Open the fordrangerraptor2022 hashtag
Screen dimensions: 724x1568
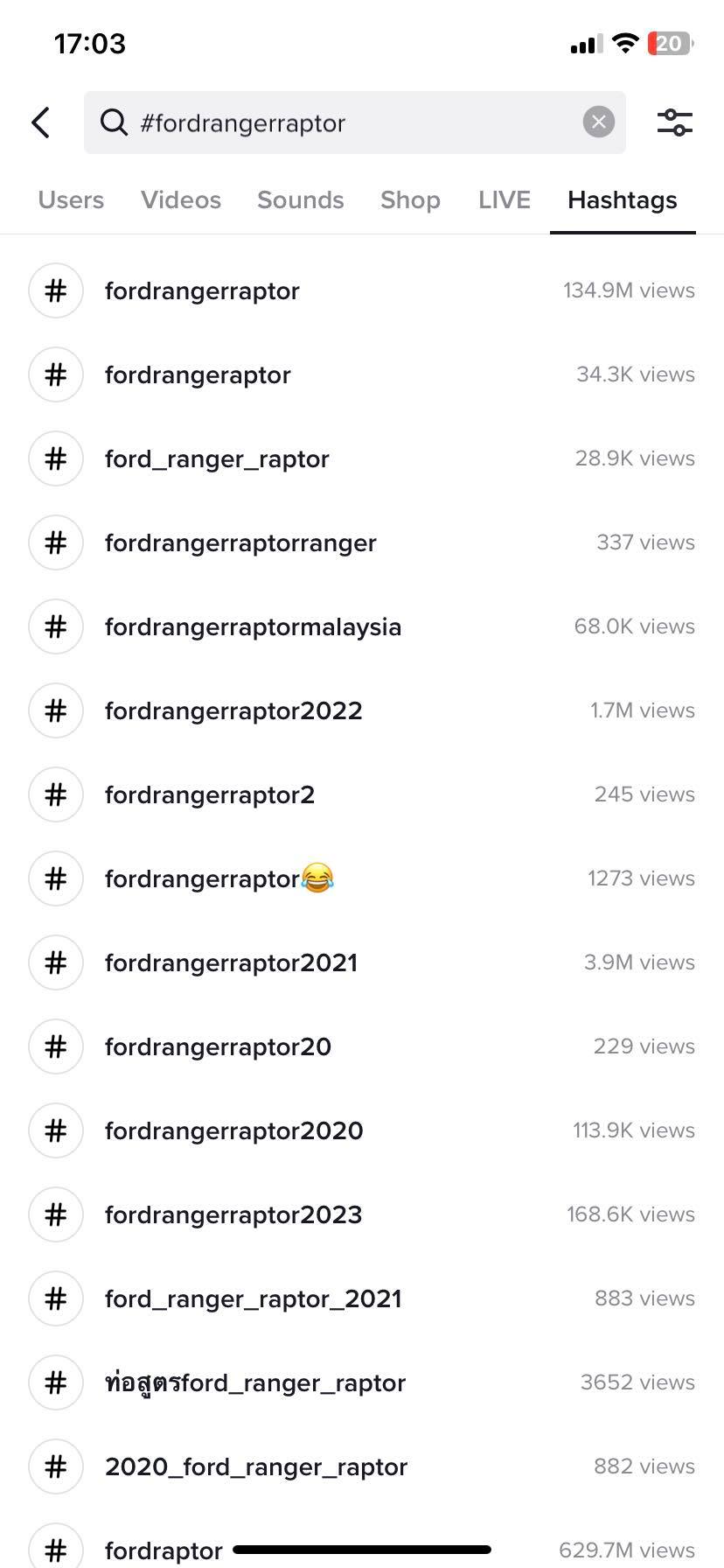click(x=362, y=710)
